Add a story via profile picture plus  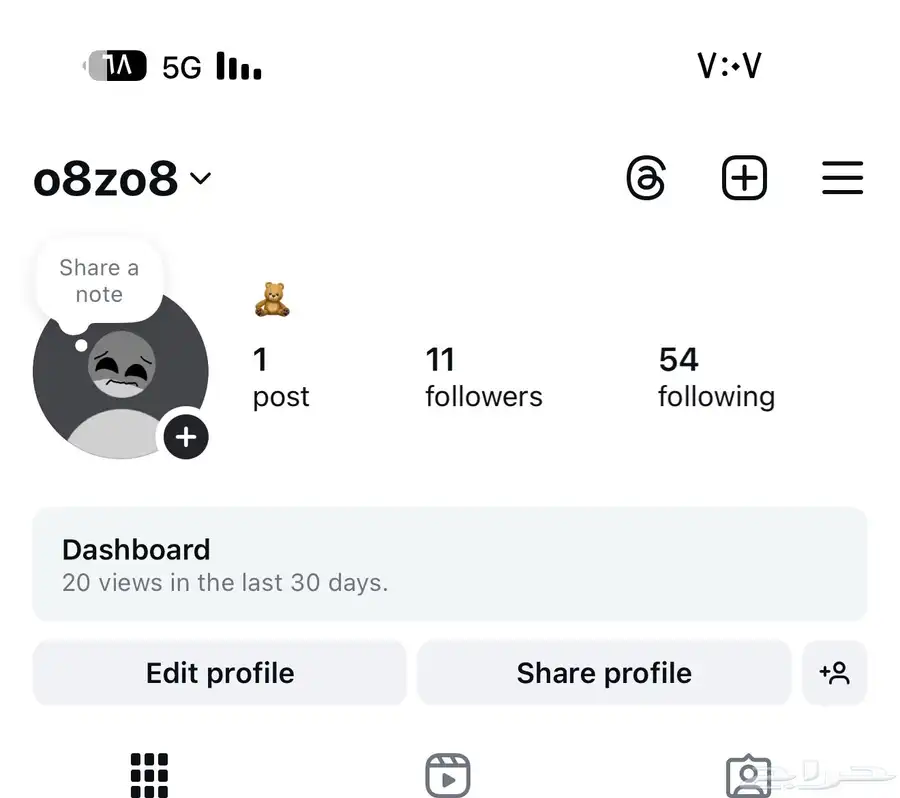click(x=186, y=437)
